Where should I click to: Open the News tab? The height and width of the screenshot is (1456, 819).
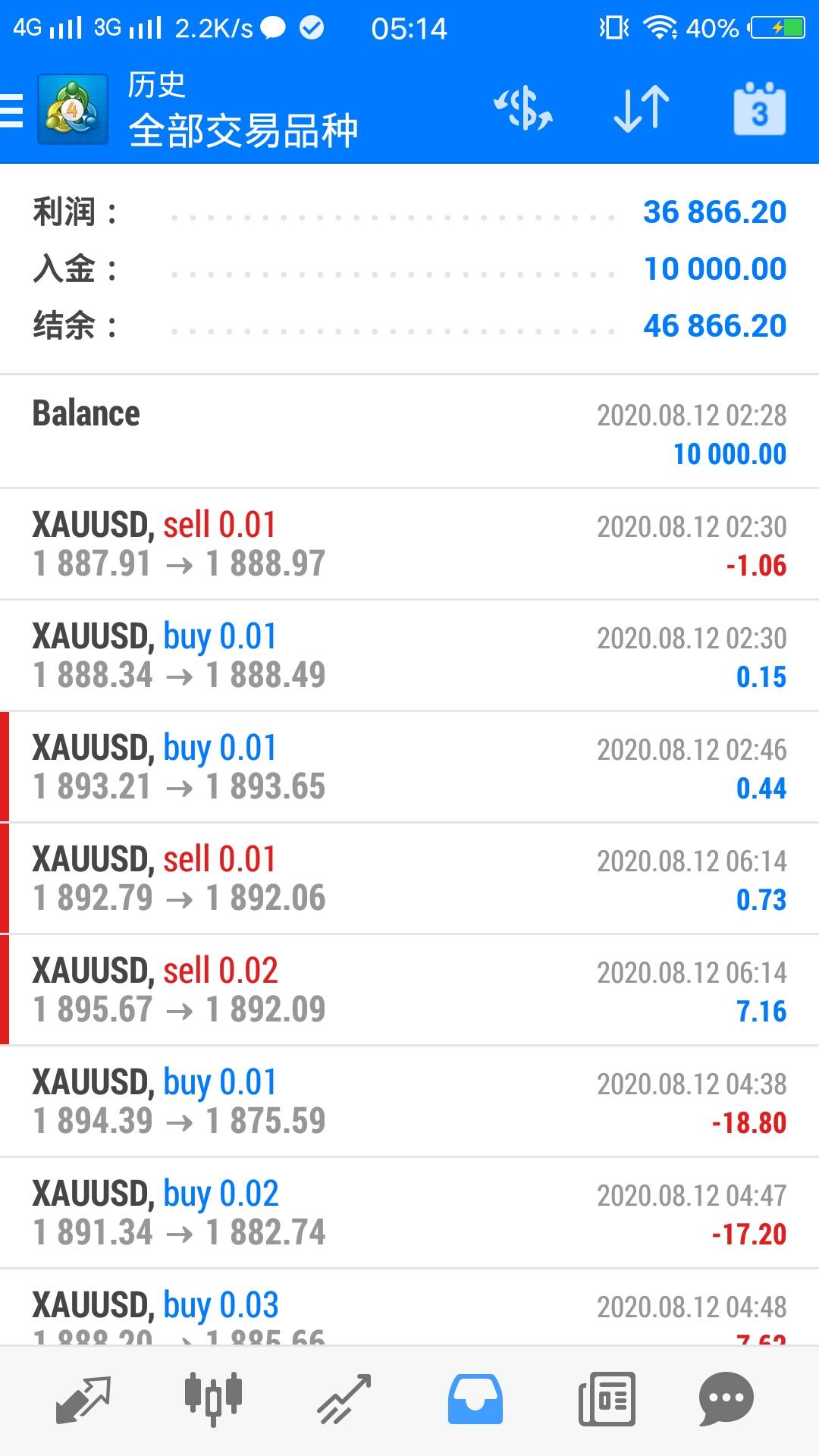click(606, 1399)
